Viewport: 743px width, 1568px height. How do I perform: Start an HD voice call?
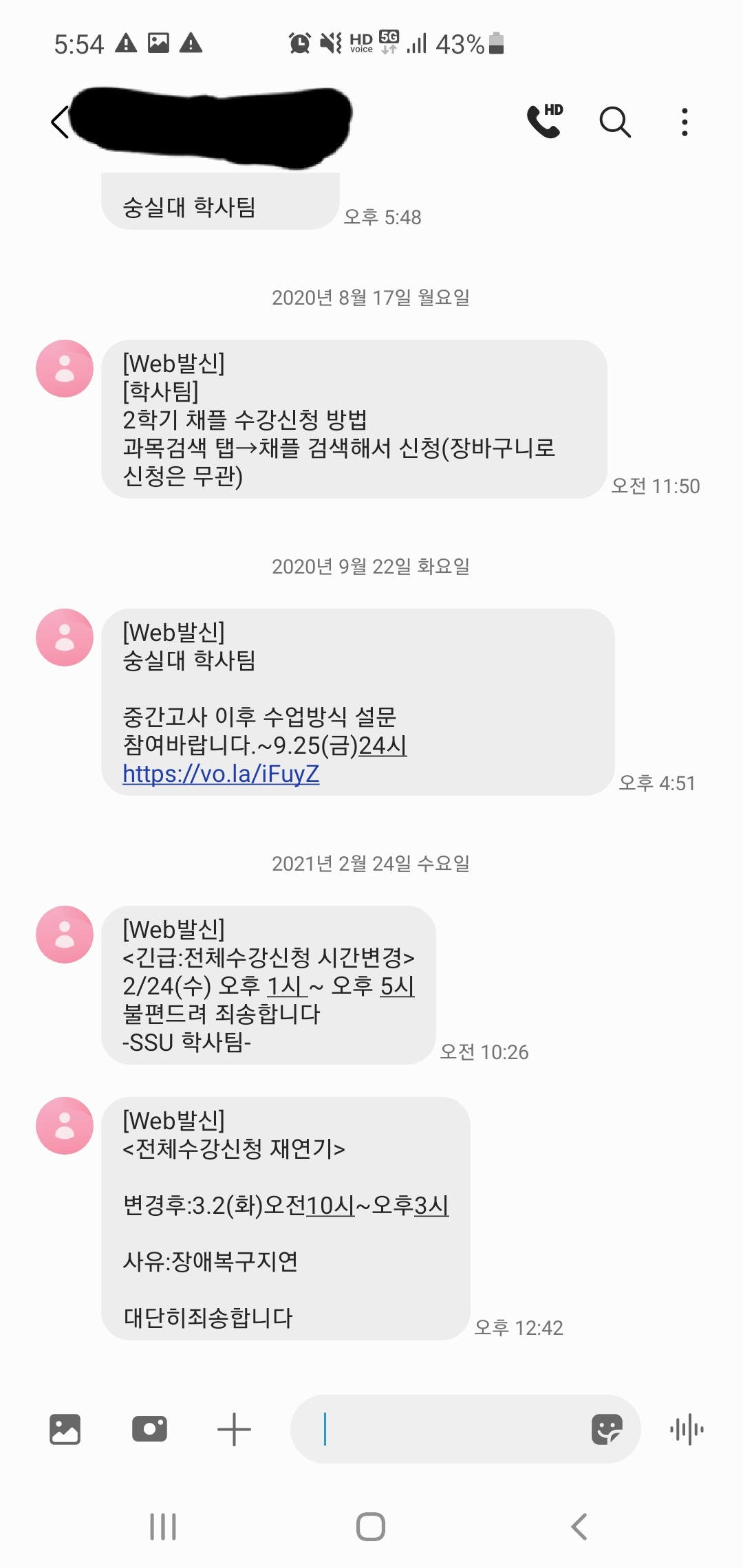(545, 121)
